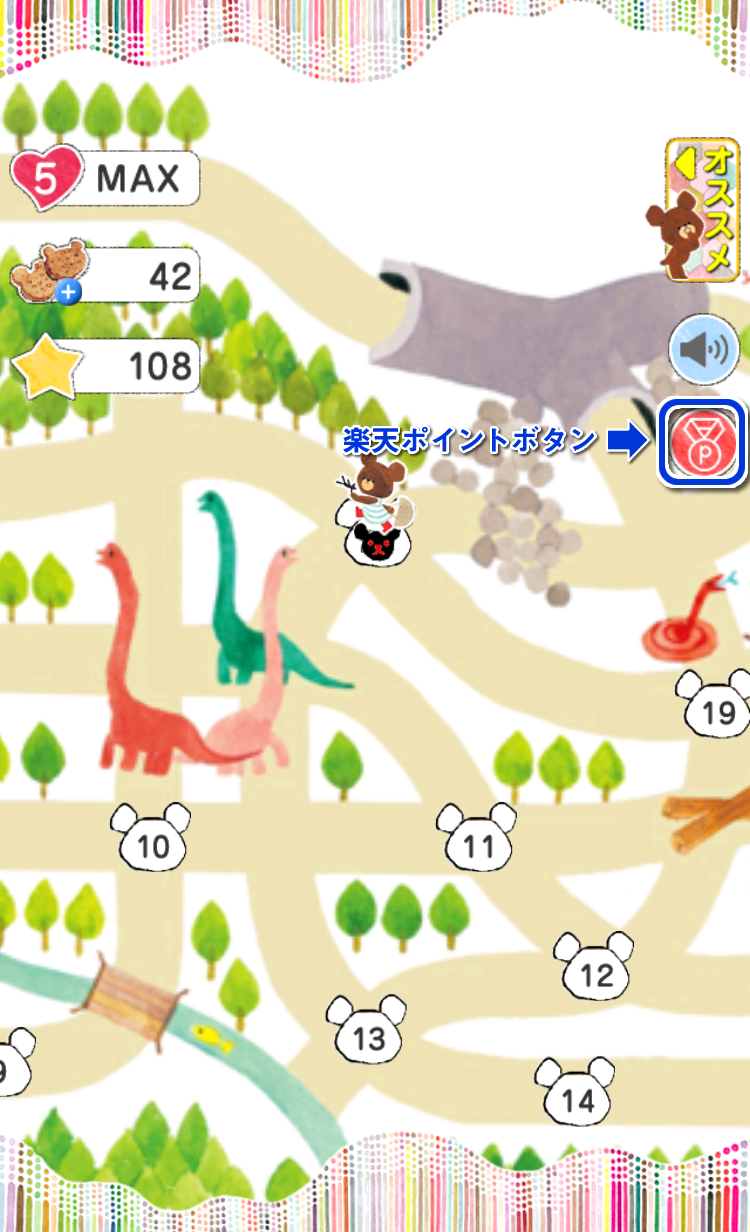Tap the bear character's current stage marker

click(x=376, y=540)
